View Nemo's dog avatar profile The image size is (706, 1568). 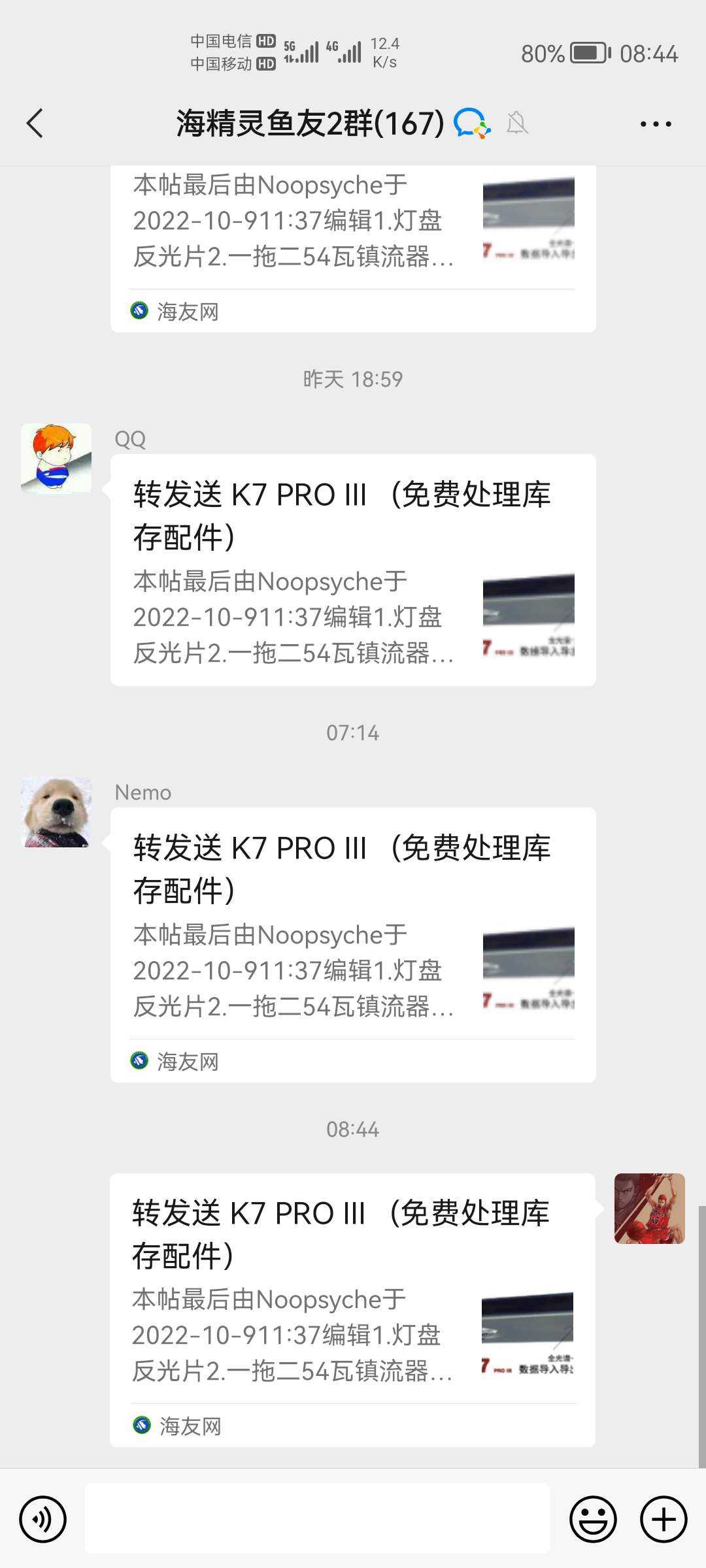56,812
